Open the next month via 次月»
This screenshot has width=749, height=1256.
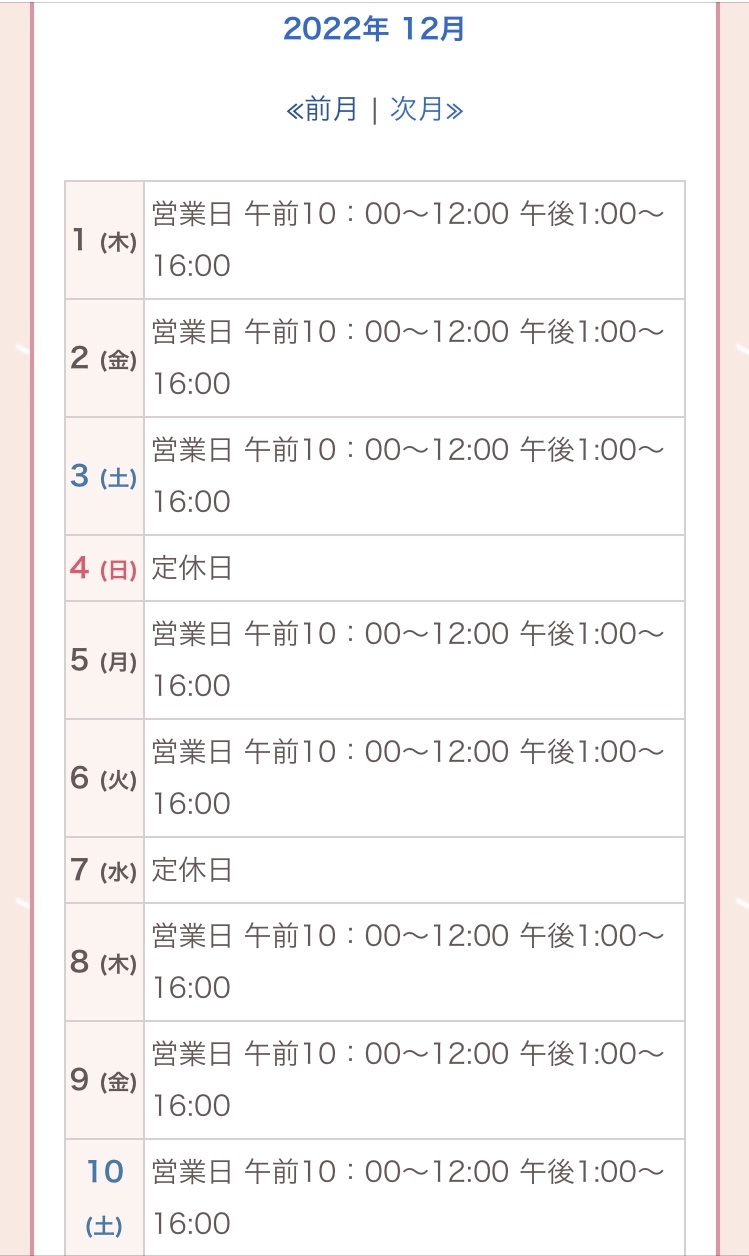[x=427, y=109]
